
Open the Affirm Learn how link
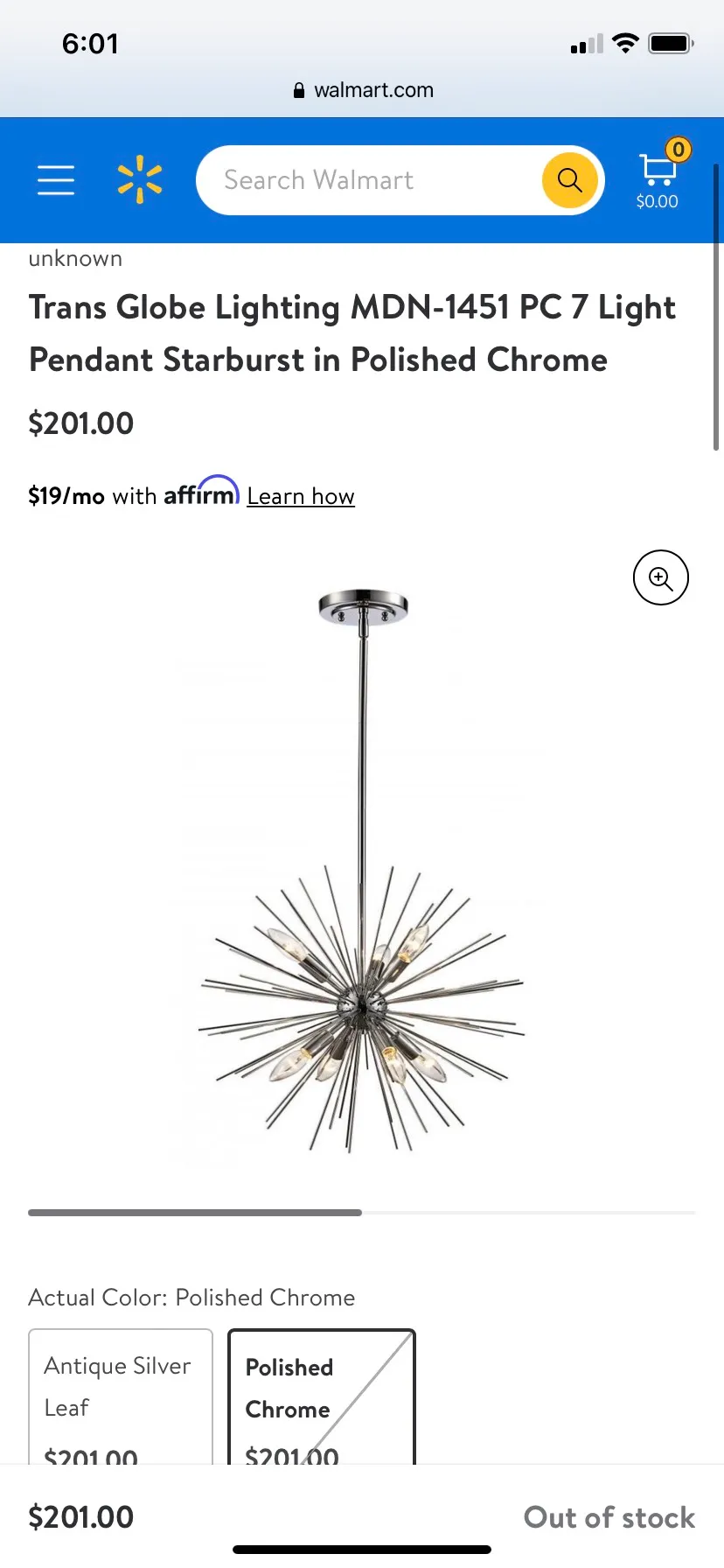click(x=301, y=496)
